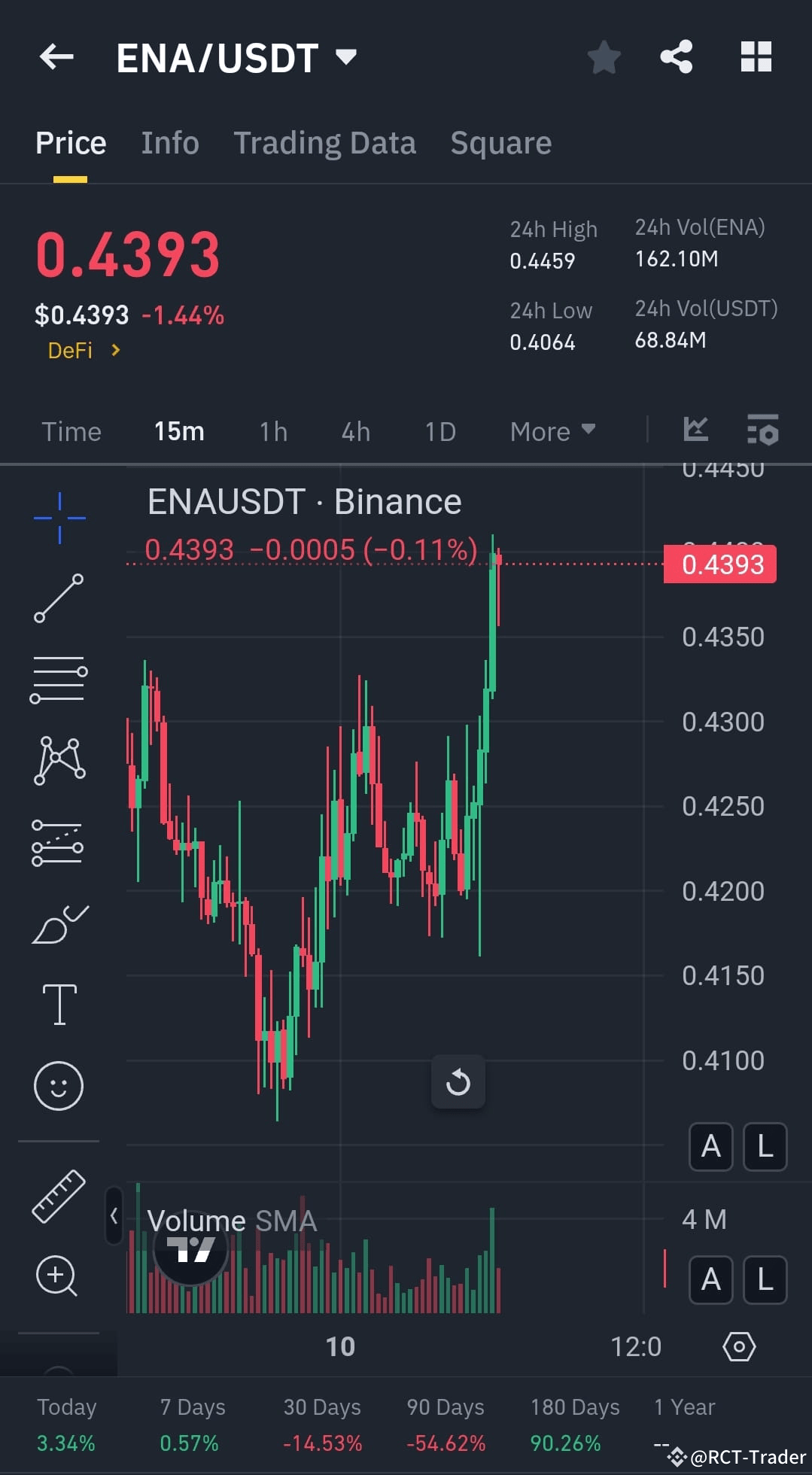
Task: Select the 1h timeframe tab
Action: click(272, 430)
